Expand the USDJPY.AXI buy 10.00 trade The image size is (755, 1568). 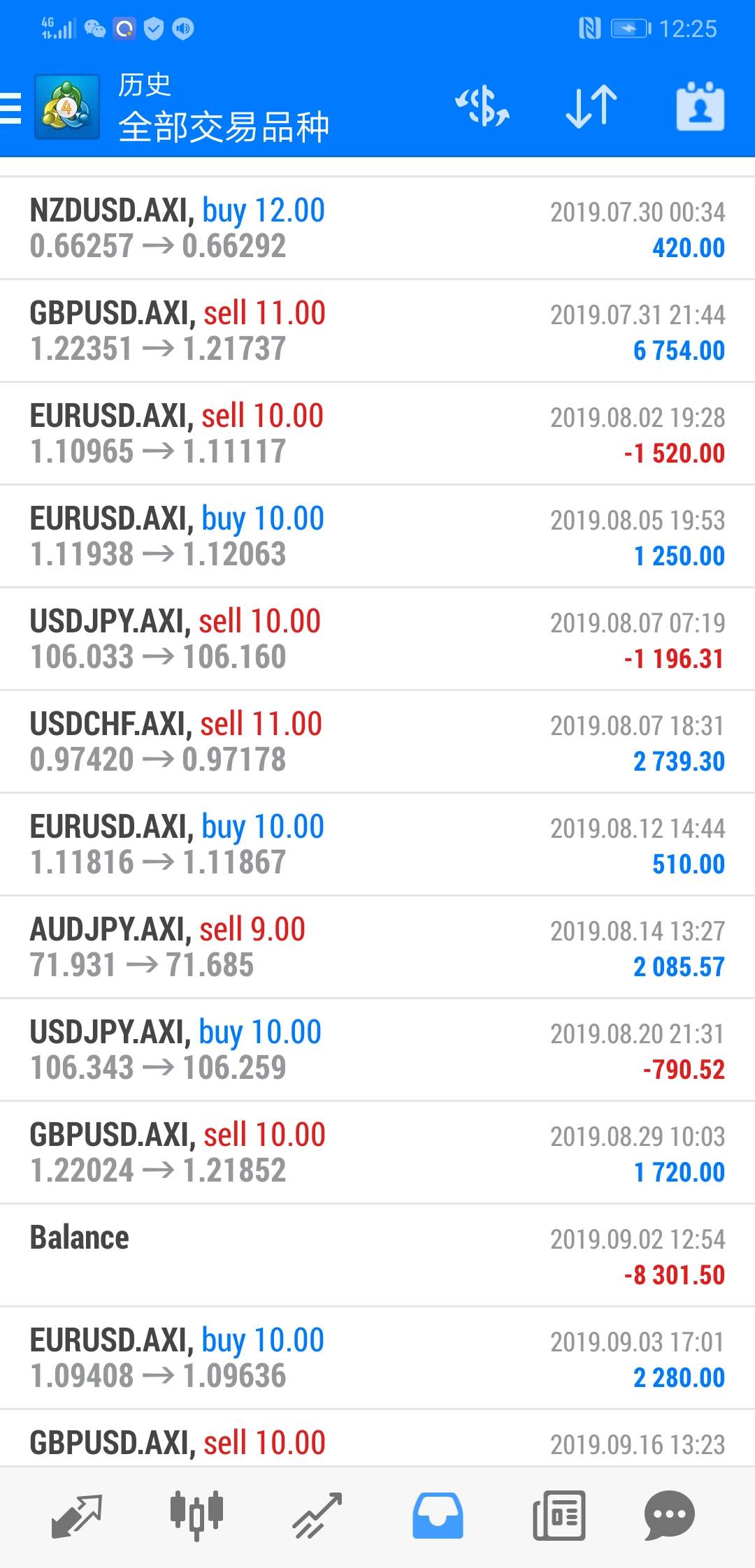click(377, 1050)
